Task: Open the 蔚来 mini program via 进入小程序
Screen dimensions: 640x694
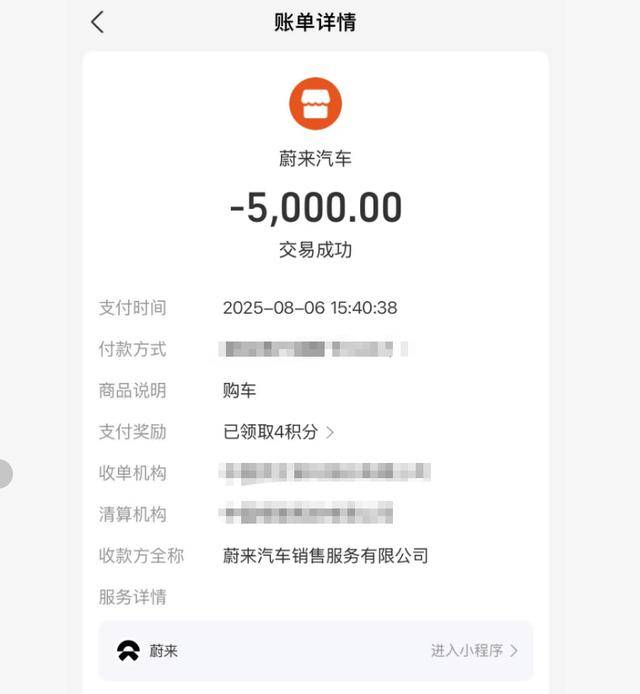Action: (x=474, y=651)
